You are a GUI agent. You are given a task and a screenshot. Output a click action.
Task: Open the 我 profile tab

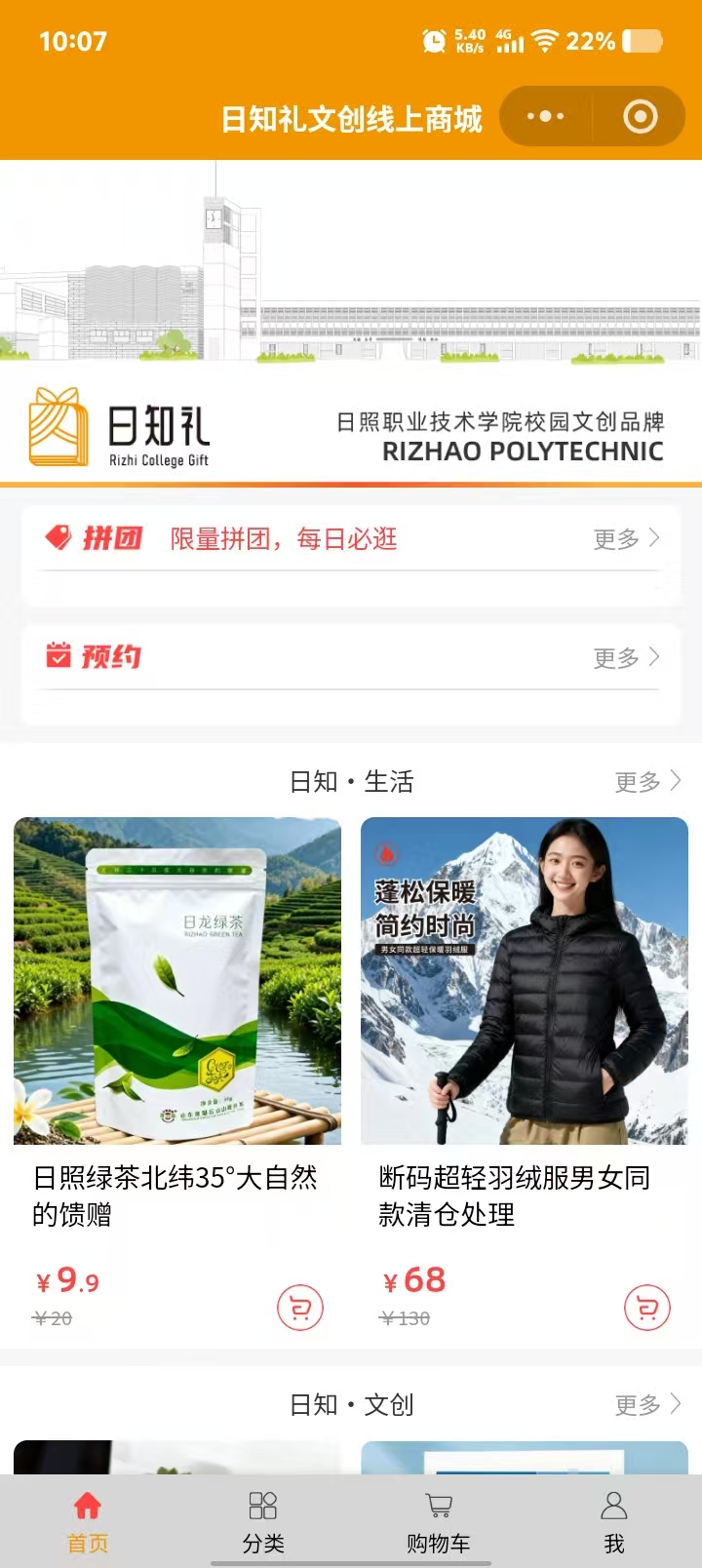(614, 1521)
